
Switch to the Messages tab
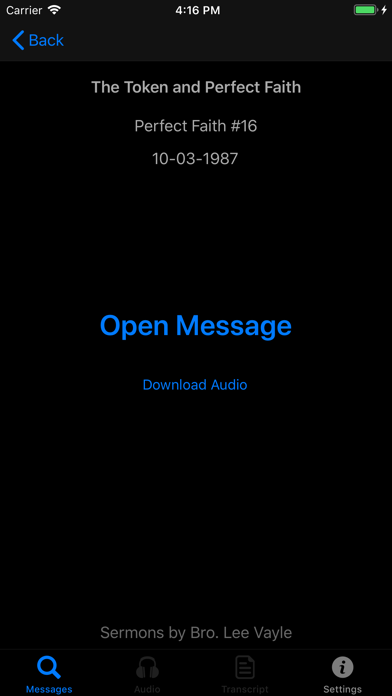49,675
